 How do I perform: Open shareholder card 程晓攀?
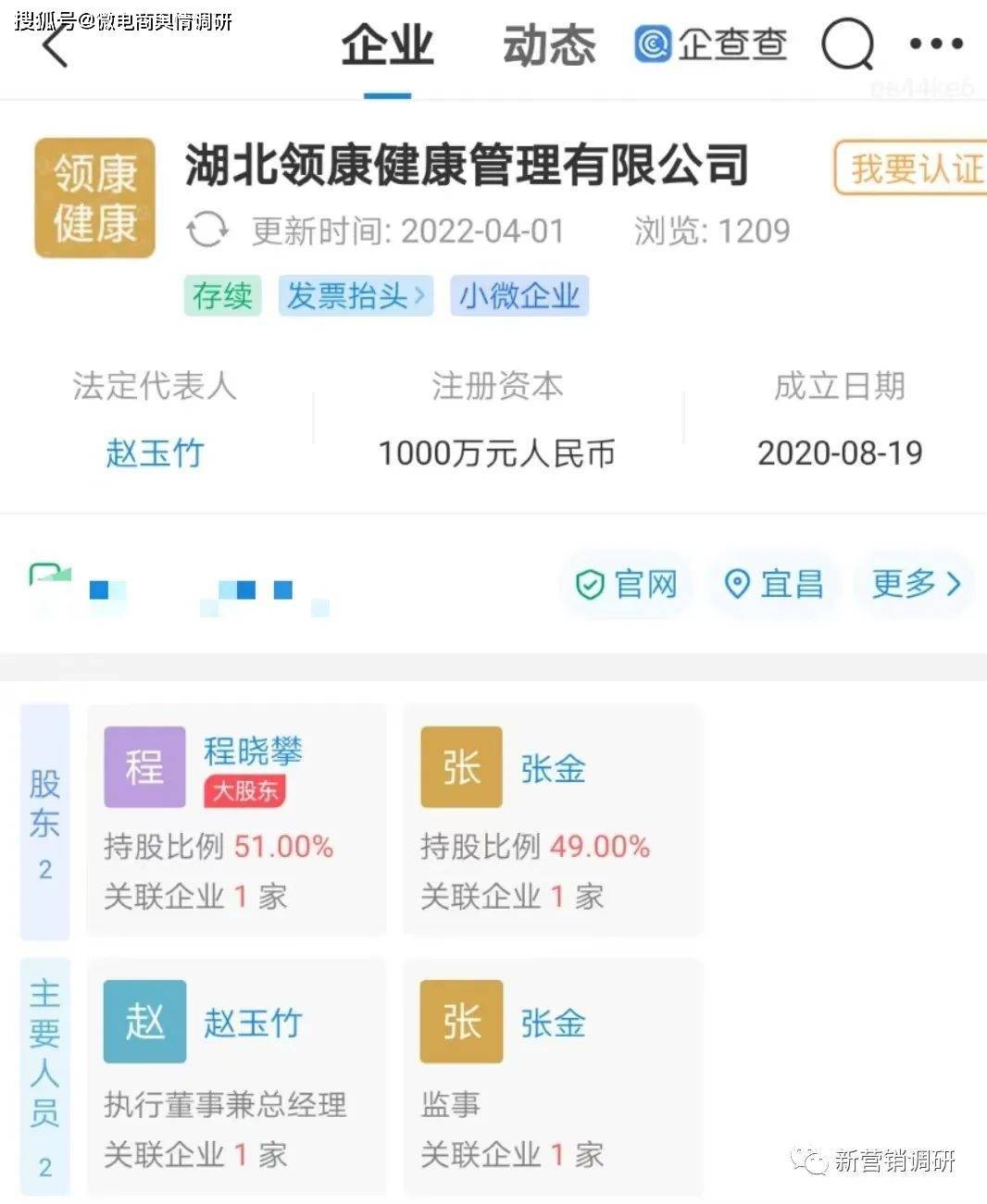[236, 819]
